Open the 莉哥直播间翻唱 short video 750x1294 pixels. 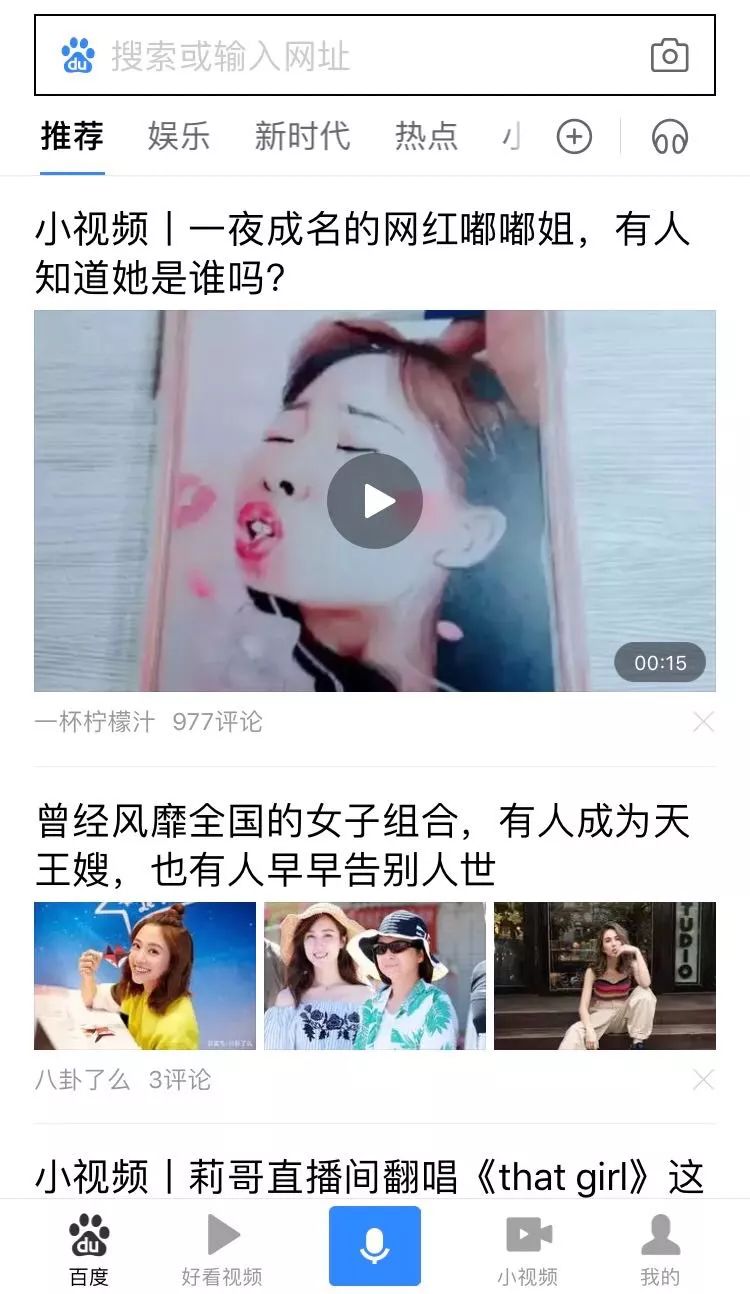[x=370, y=1177]
